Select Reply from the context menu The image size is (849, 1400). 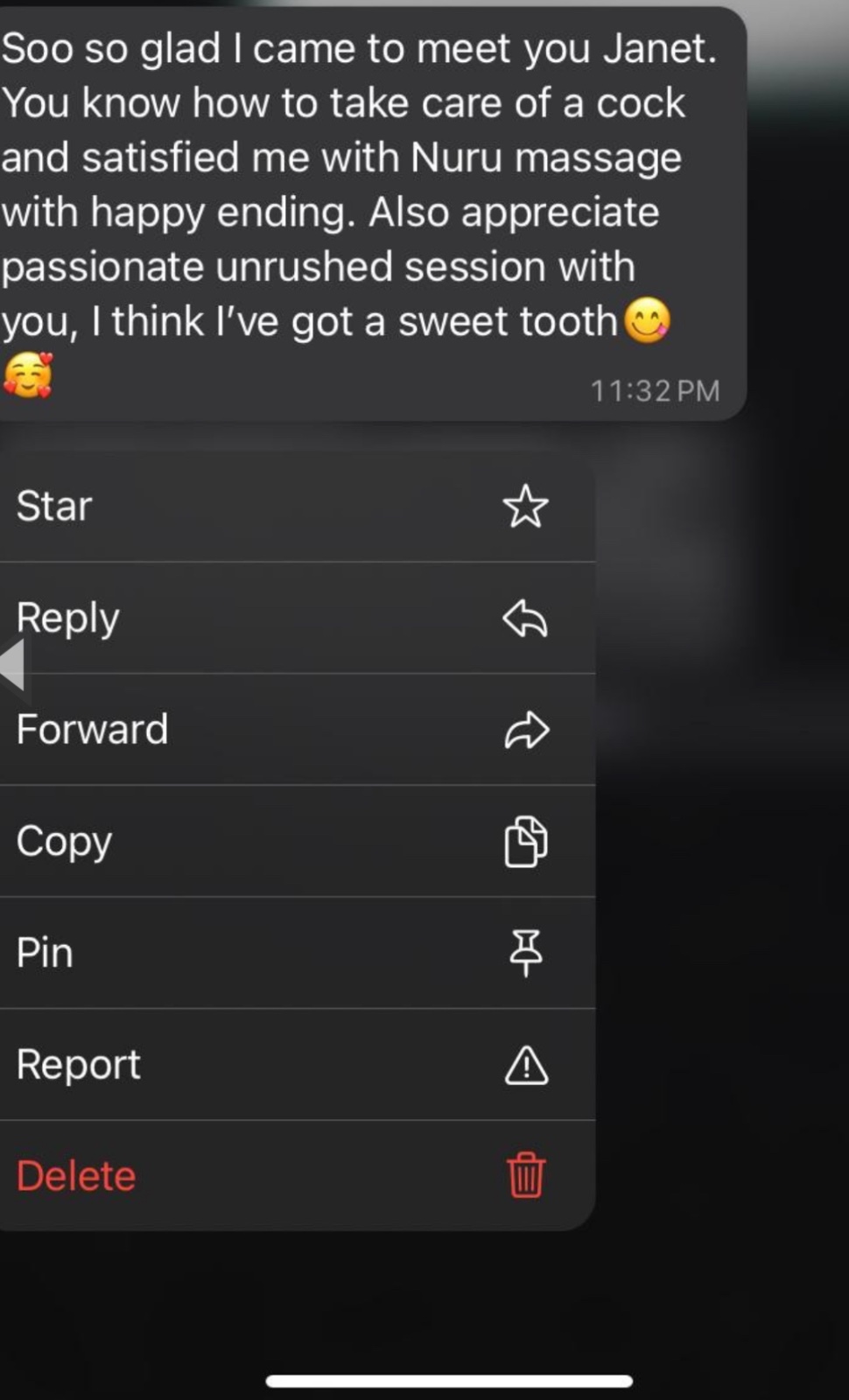click(x=280, y=618)
